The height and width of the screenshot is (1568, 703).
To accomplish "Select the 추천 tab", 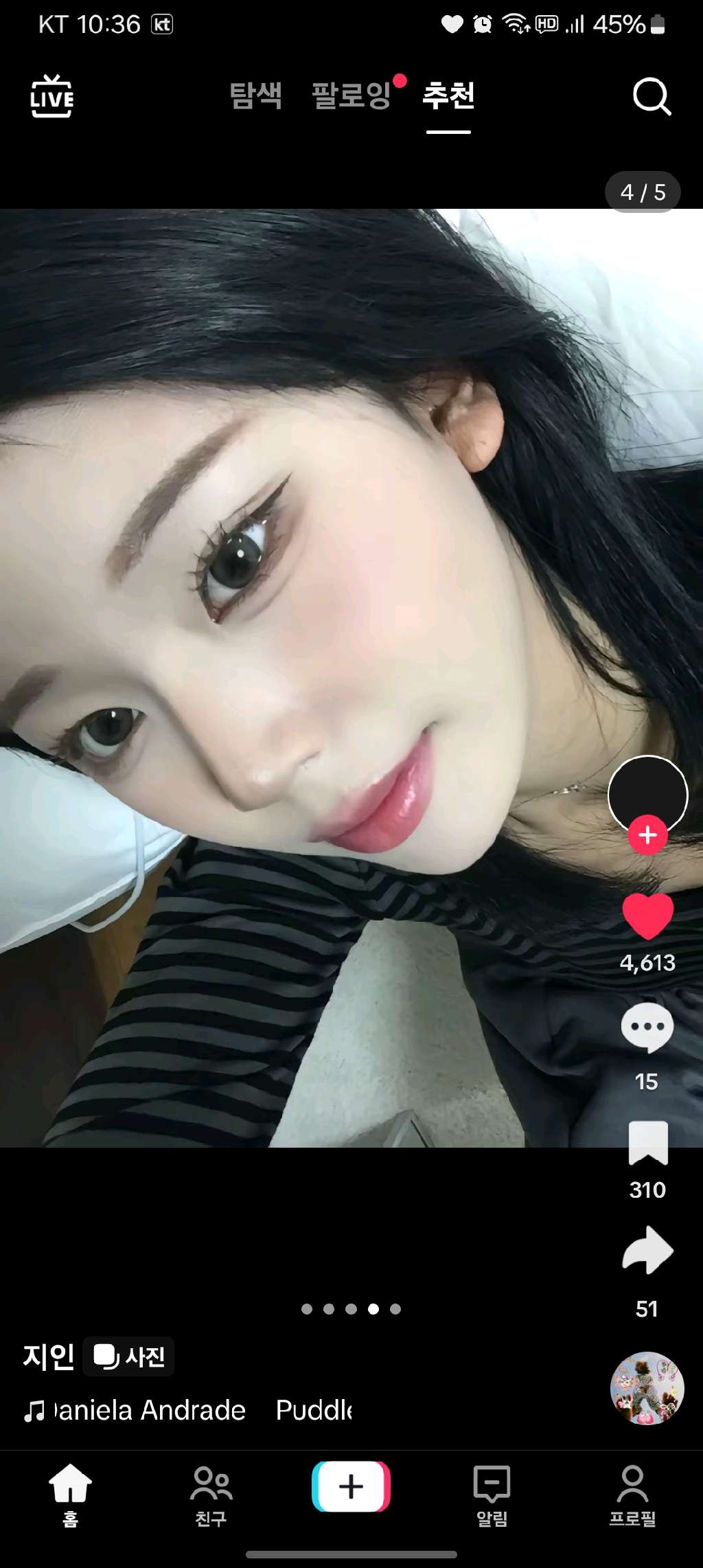I will 448,95.
